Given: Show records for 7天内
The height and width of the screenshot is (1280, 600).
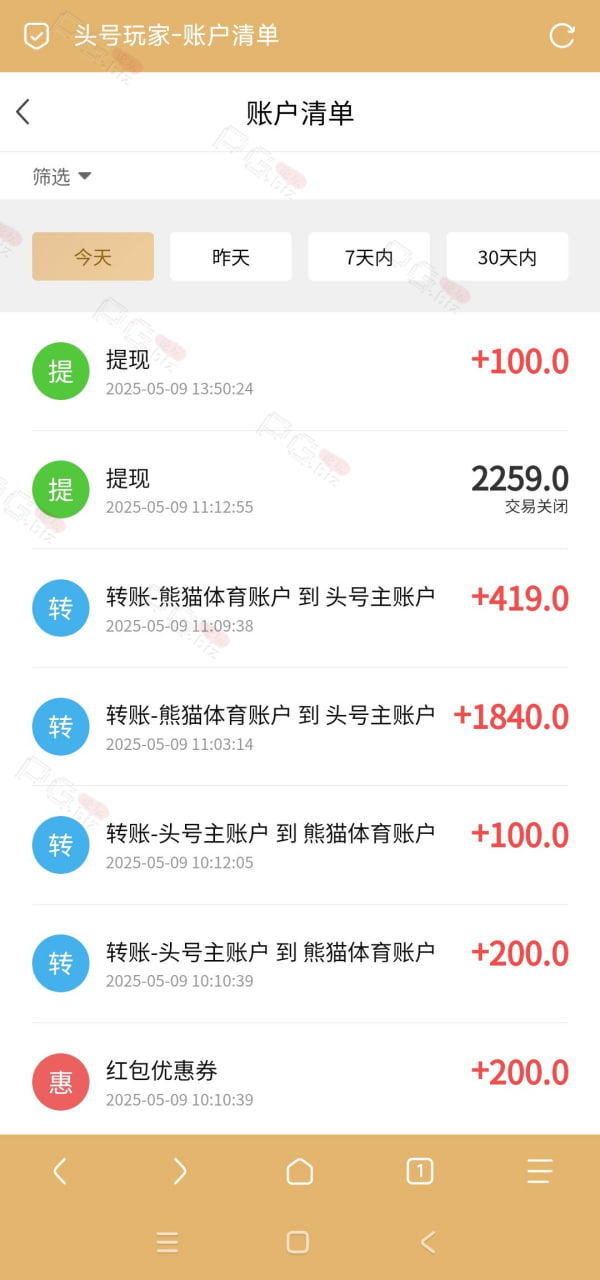Looking at the screenshot, I should click(x=369, y=257).
